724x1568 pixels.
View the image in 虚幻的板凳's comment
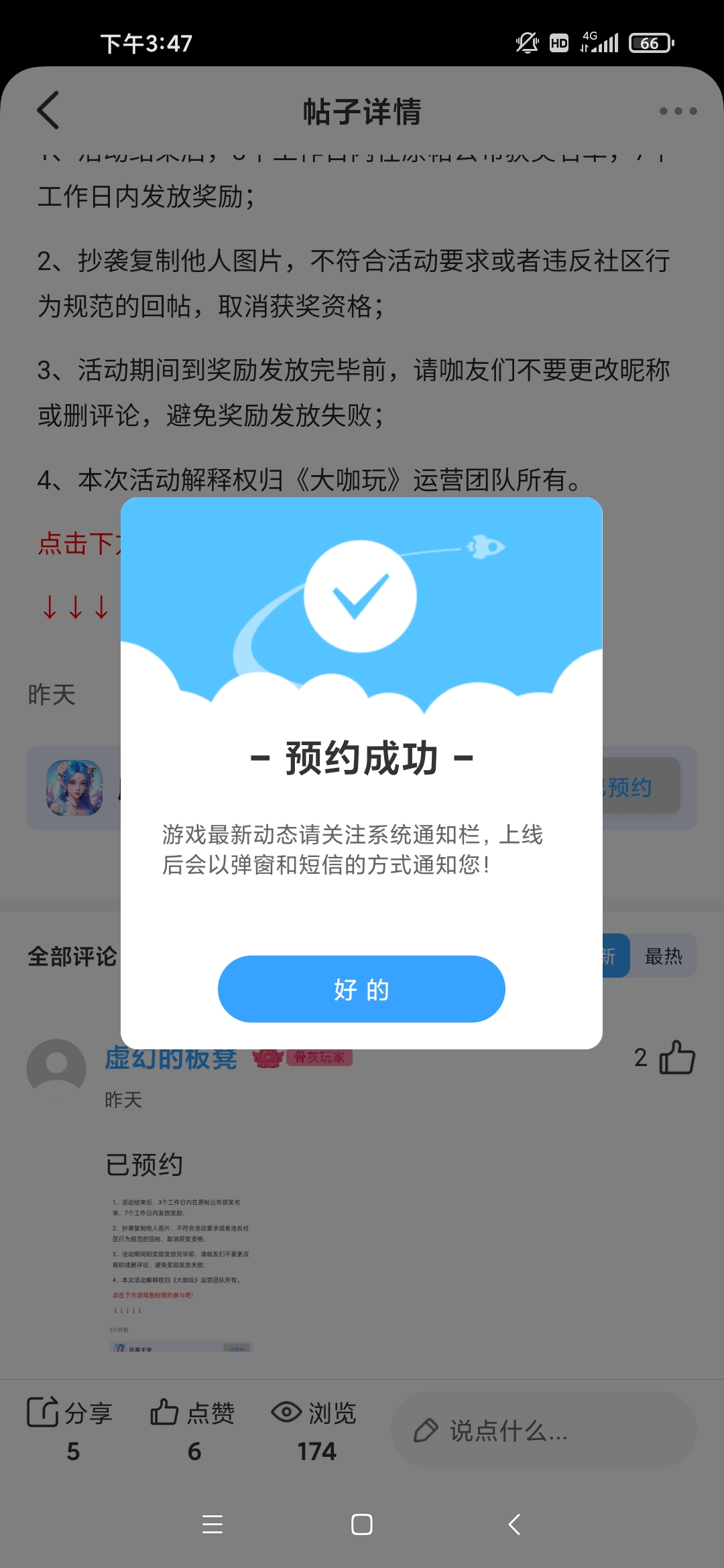(x=181, y=1273)
